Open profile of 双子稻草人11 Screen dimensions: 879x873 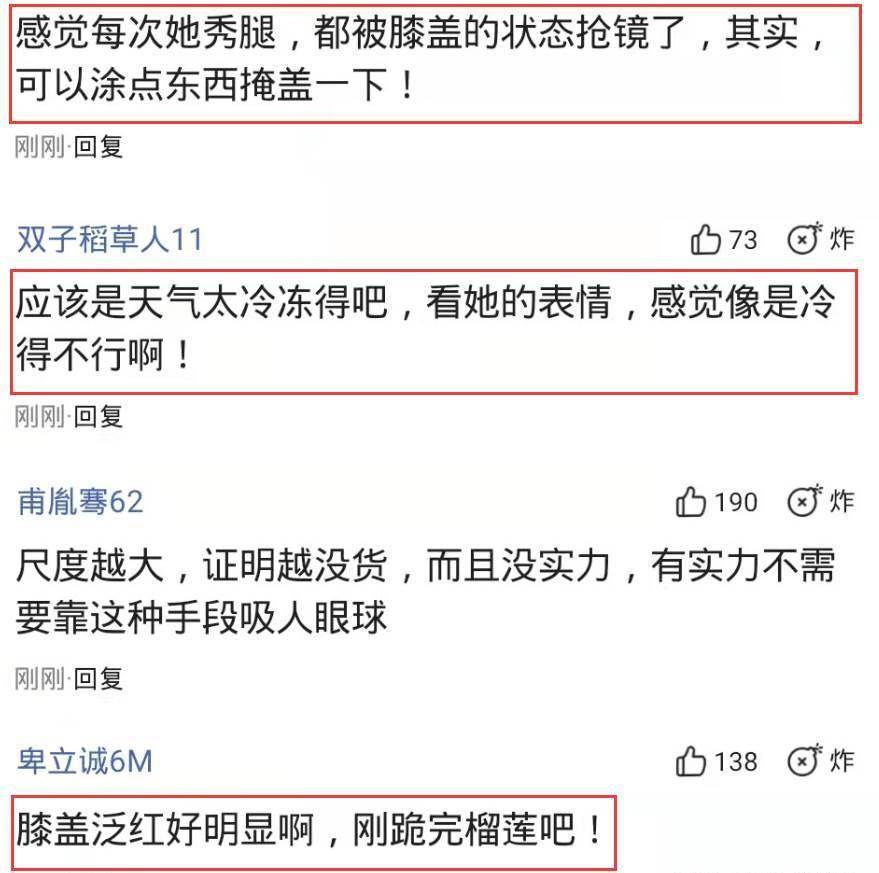[x=109, y=240]
